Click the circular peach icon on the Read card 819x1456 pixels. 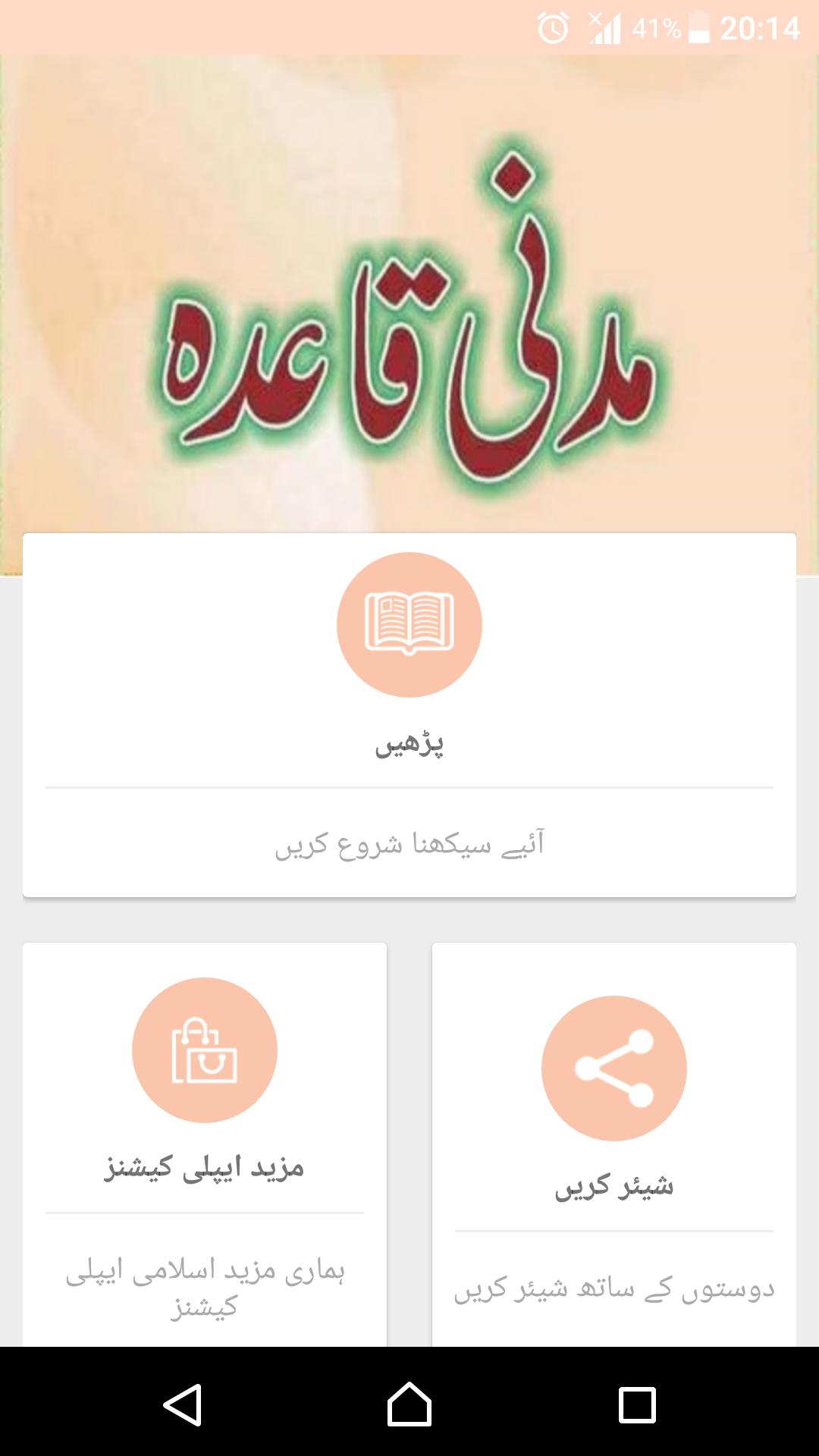click(x=409, y=623)
